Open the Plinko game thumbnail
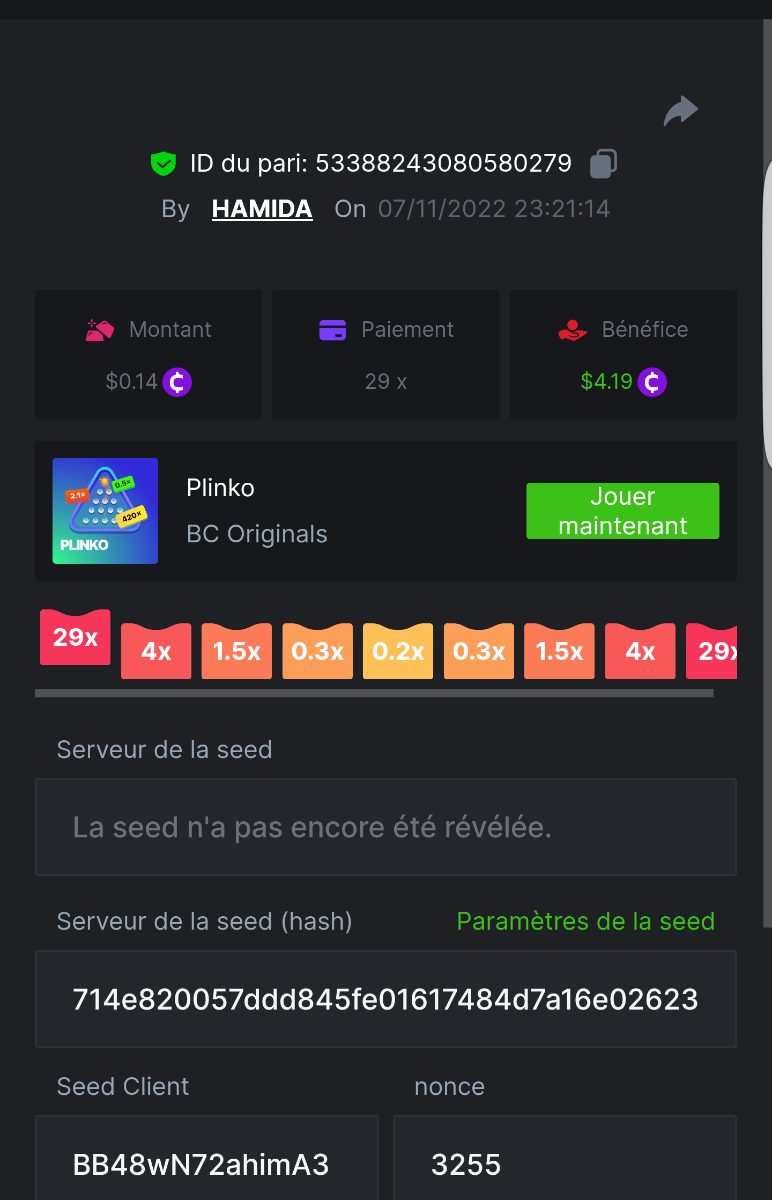Screen dimensions: 772x1200 [105, 511]
